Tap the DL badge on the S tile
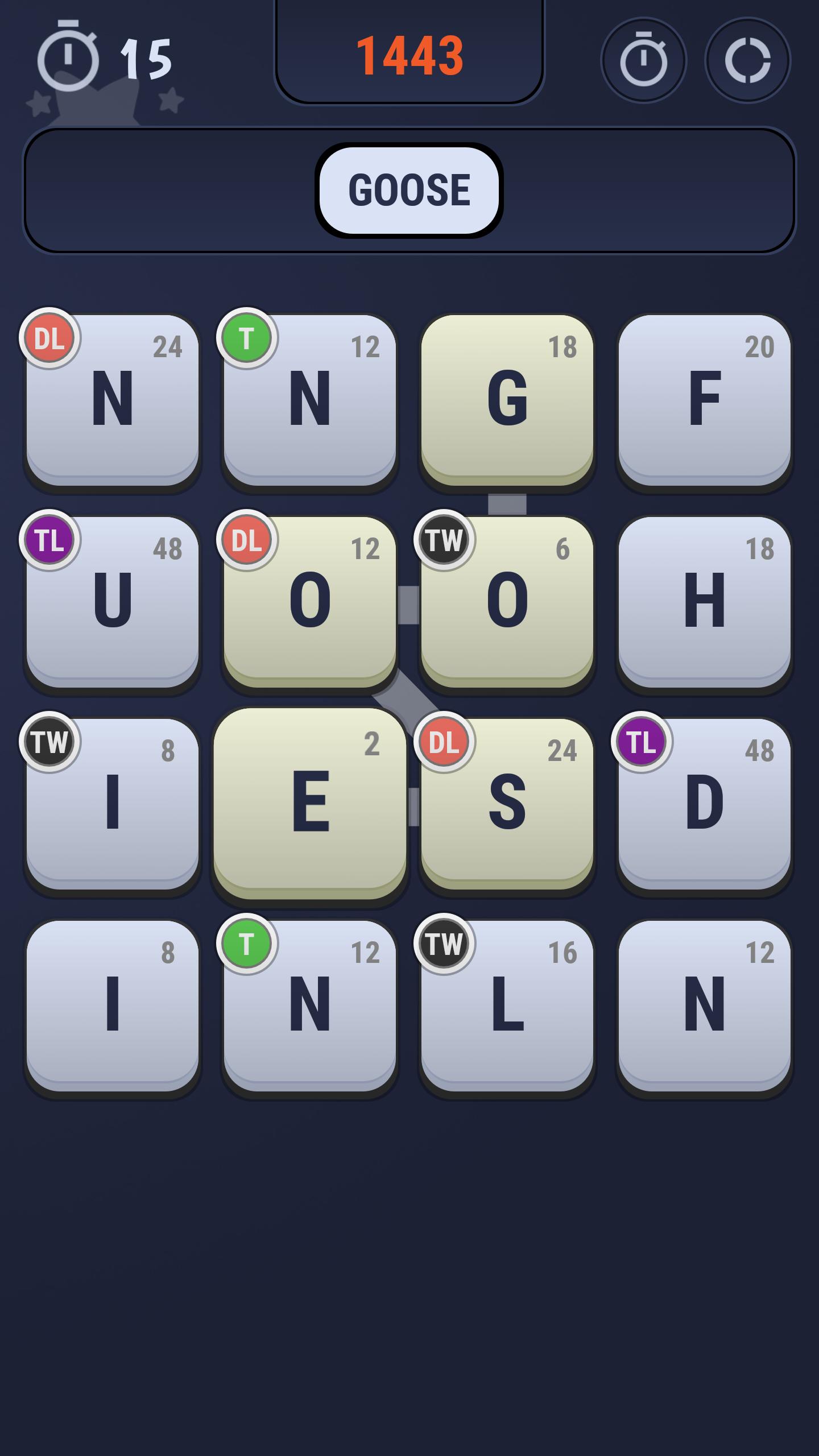 445,742
